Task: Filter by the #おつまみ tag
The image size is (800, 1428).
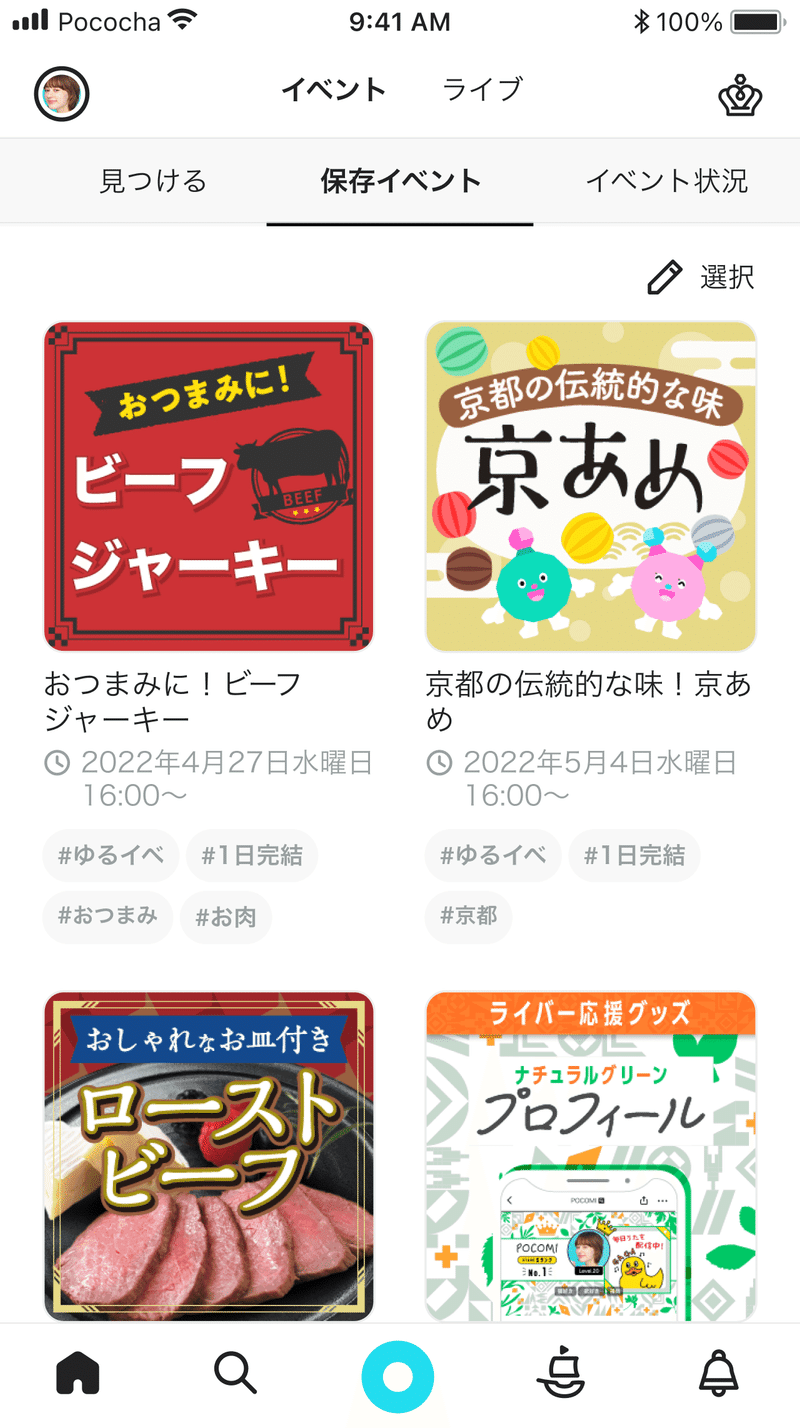Action: click(108, 917)
